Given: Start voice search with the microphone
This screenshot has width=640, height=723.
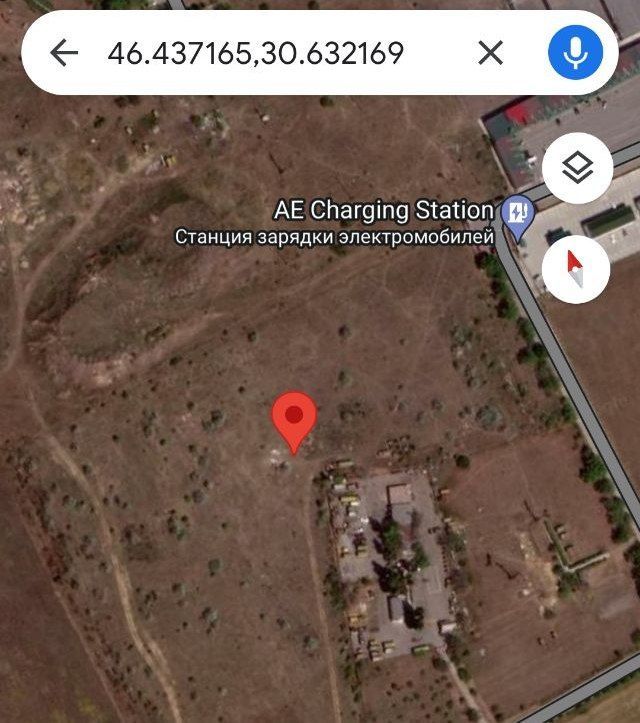Looking at the screenshot, I should [576, 53].
